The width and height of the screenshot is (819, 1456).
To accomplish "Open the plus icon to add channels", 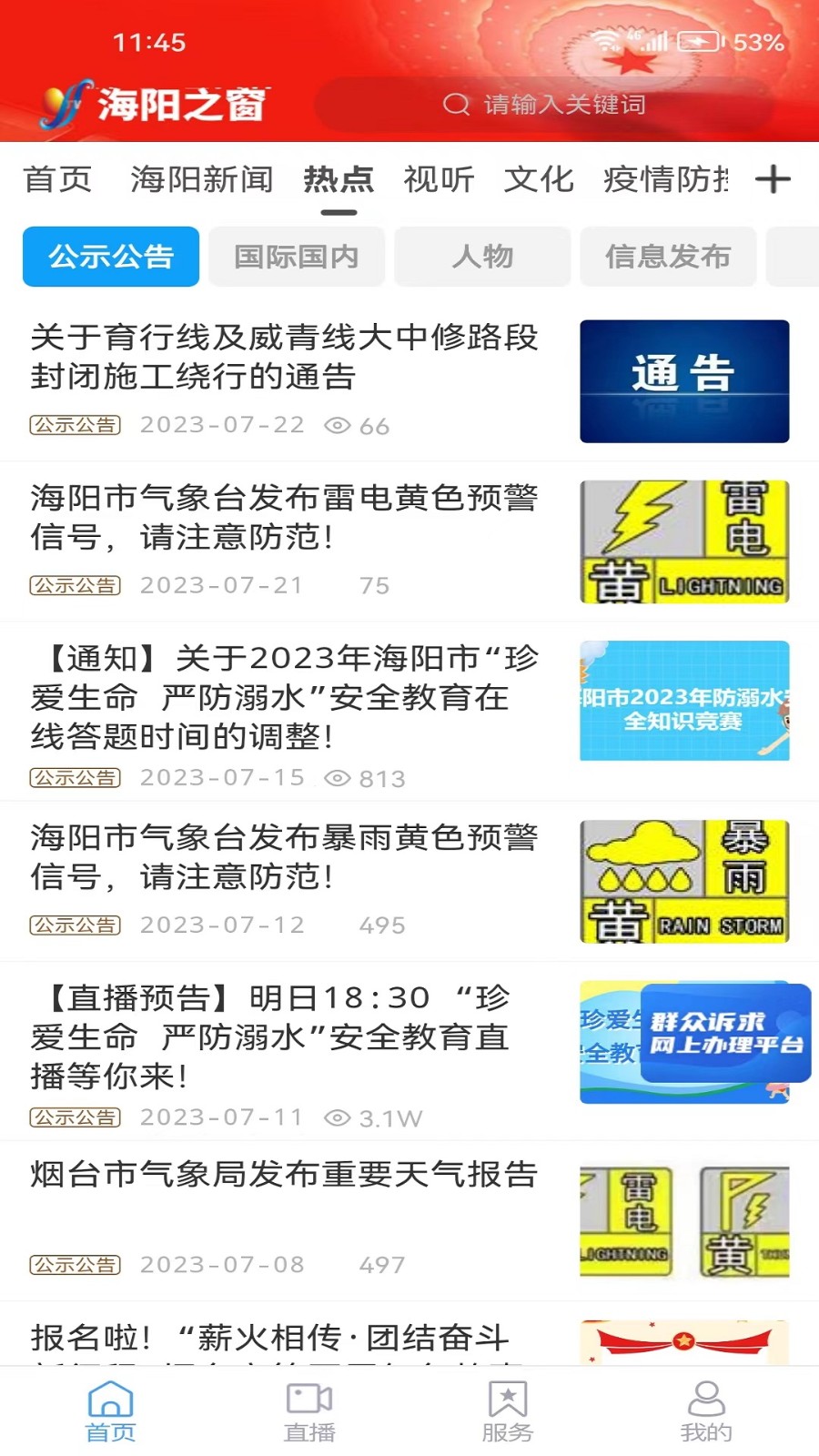I will click(x=773, y=179).
